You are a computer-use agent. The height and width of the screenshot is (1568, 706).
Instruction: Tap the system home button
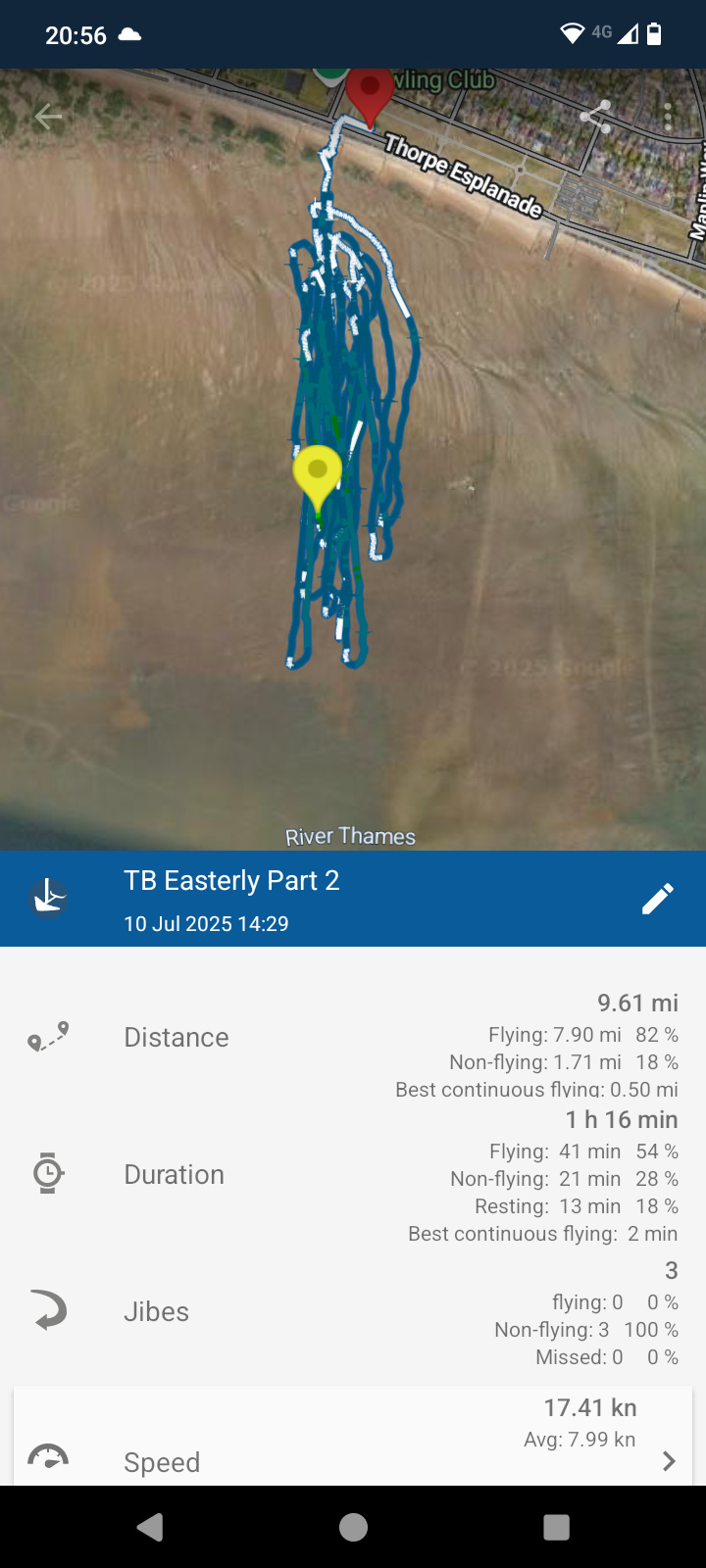[353, 1527]
